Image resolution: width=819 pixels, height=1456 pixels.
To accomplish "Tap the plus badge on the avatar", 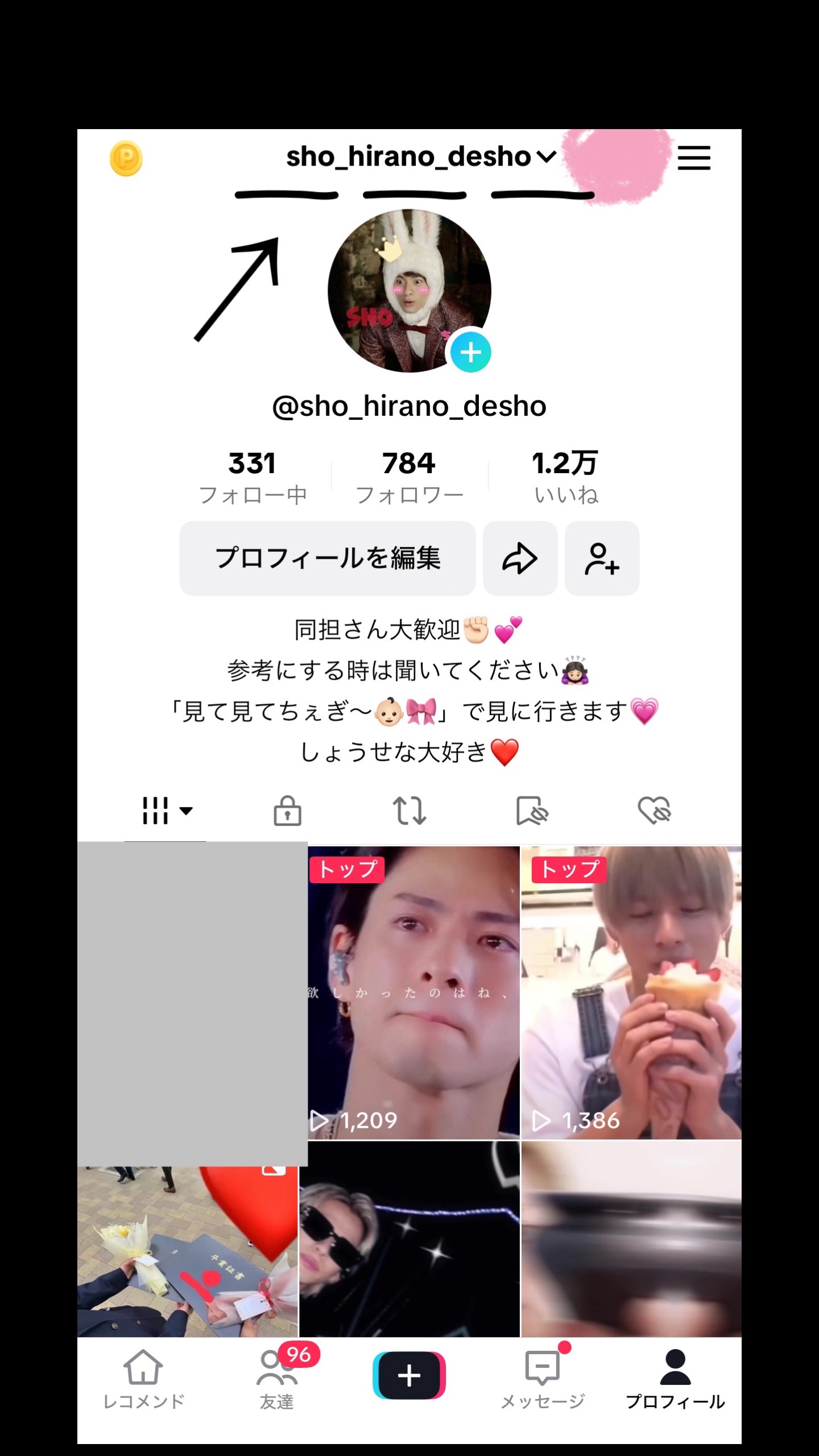I will pos(470,353).
